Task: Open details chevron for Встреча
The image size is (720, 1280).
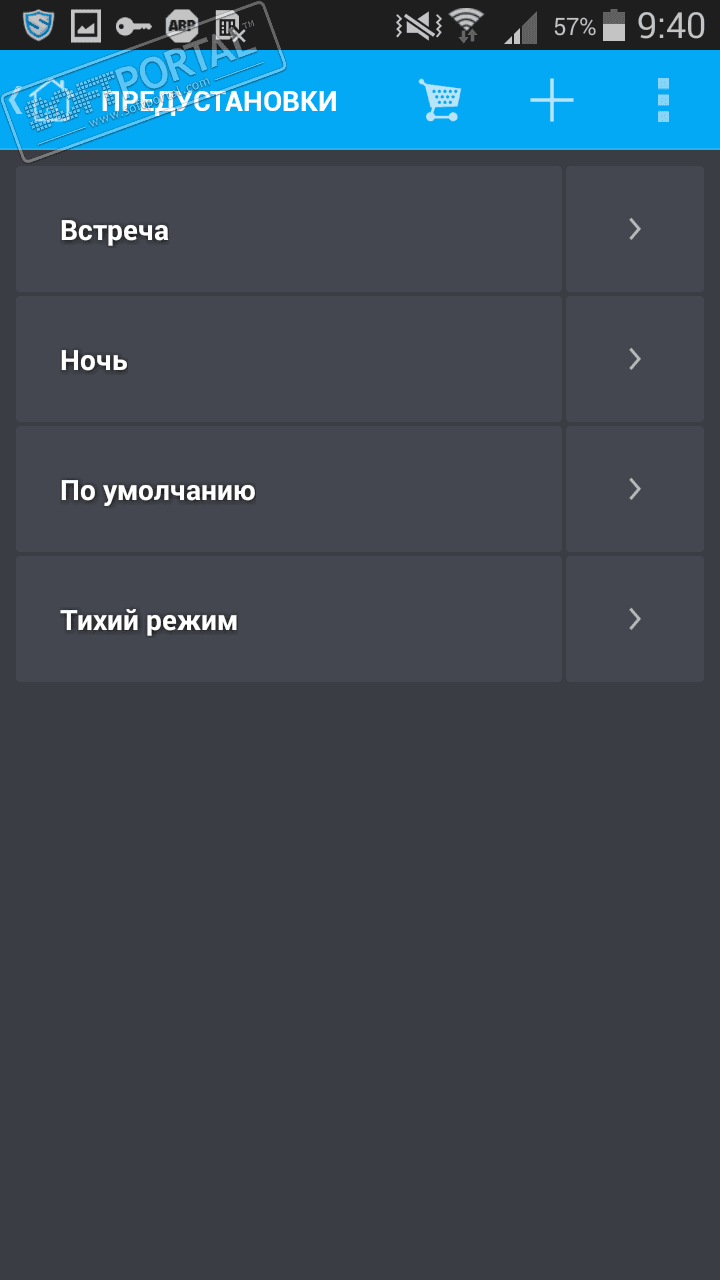Action: [x=635, y=229]
